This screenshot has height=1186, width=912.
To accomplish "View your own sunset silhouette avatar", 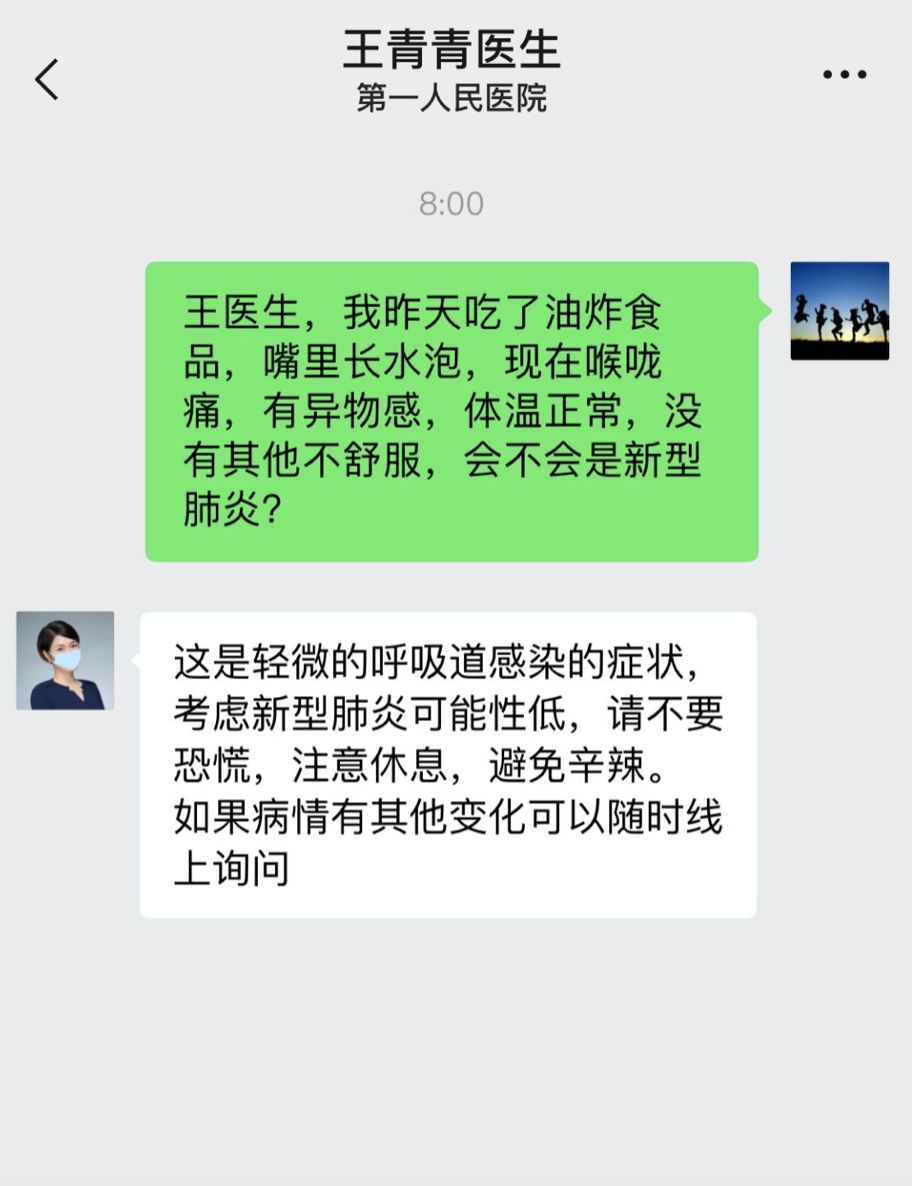I will 839,311.
